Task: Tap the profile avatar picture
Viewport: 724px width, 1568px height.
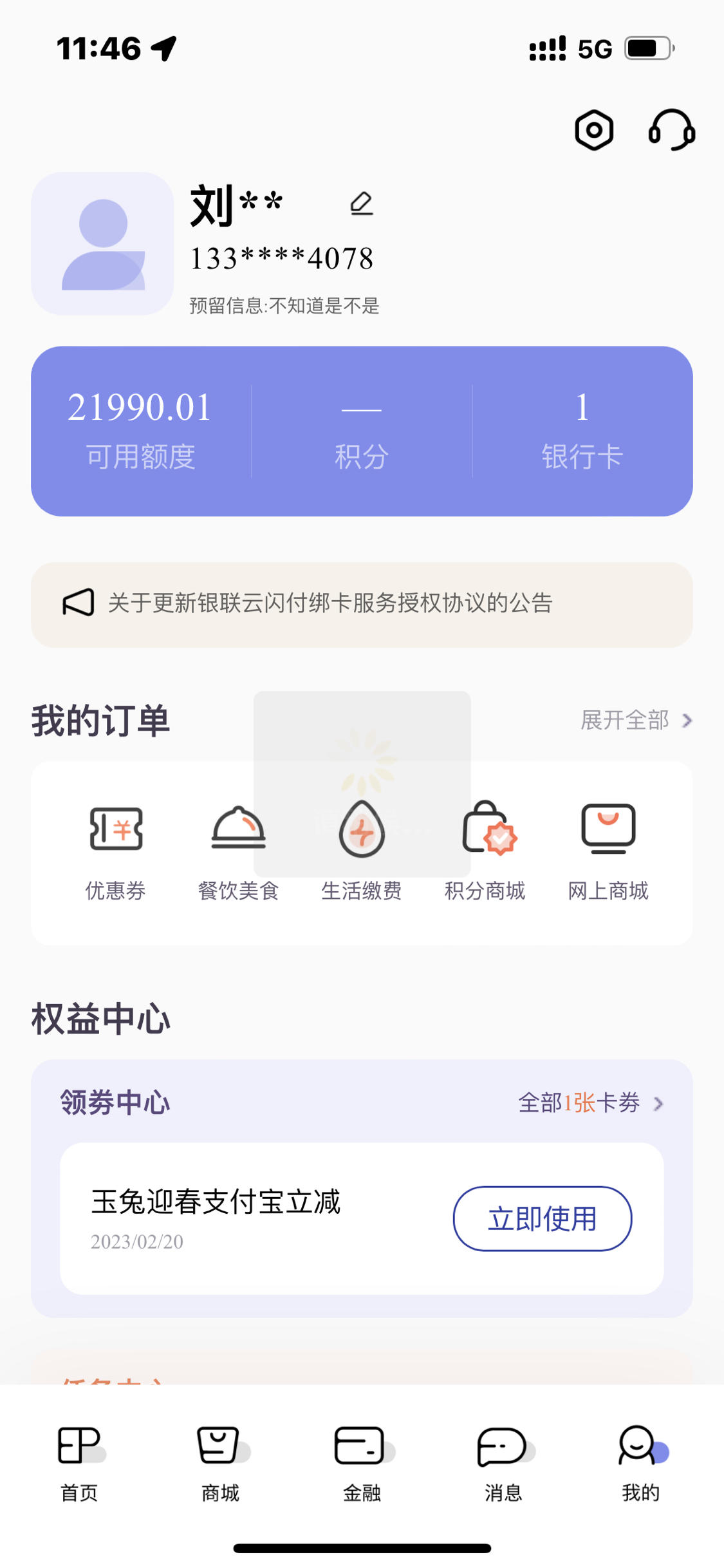Action: [102, 243]
